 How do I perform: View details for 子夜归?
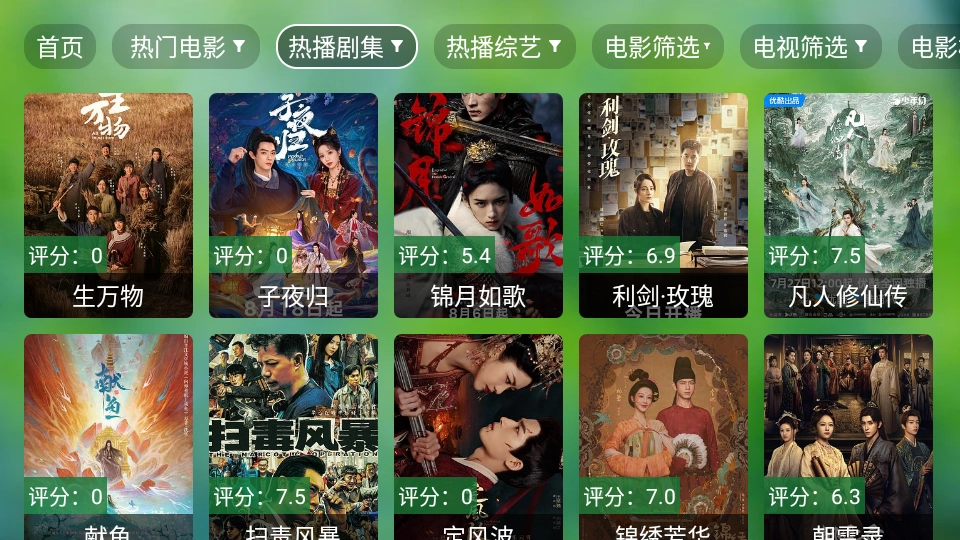tap(293, 205)
